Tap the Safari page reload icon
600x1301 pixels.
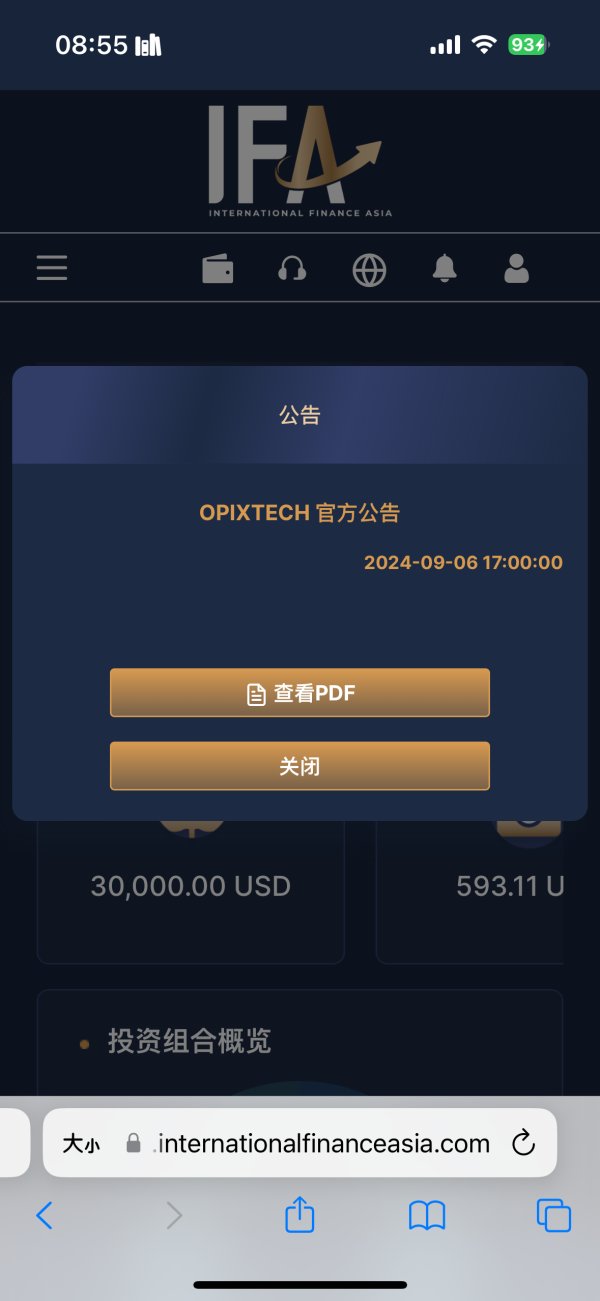point(523,1143)
